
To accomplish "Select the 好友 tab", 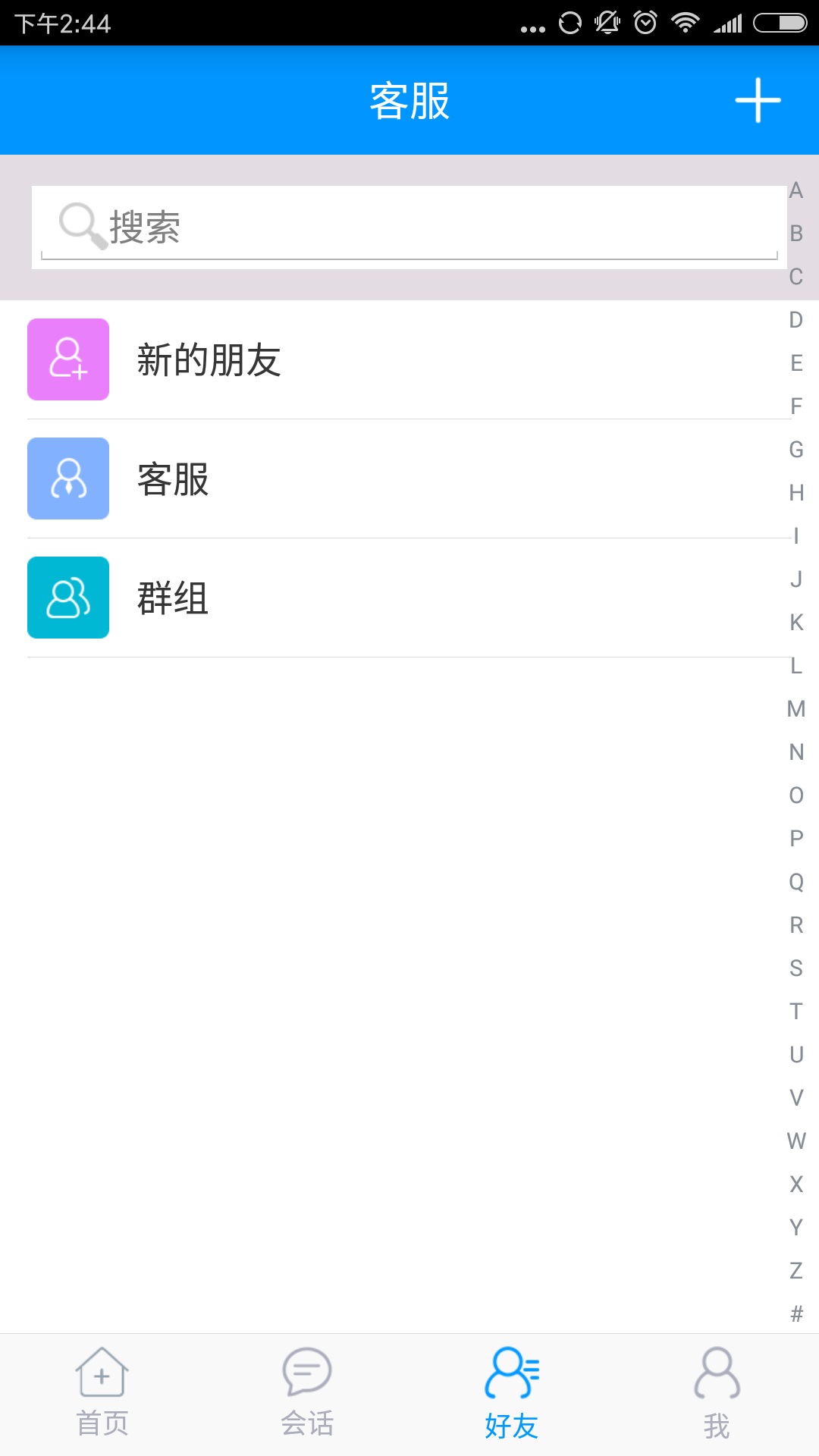I will click(x=512, y=1394).
